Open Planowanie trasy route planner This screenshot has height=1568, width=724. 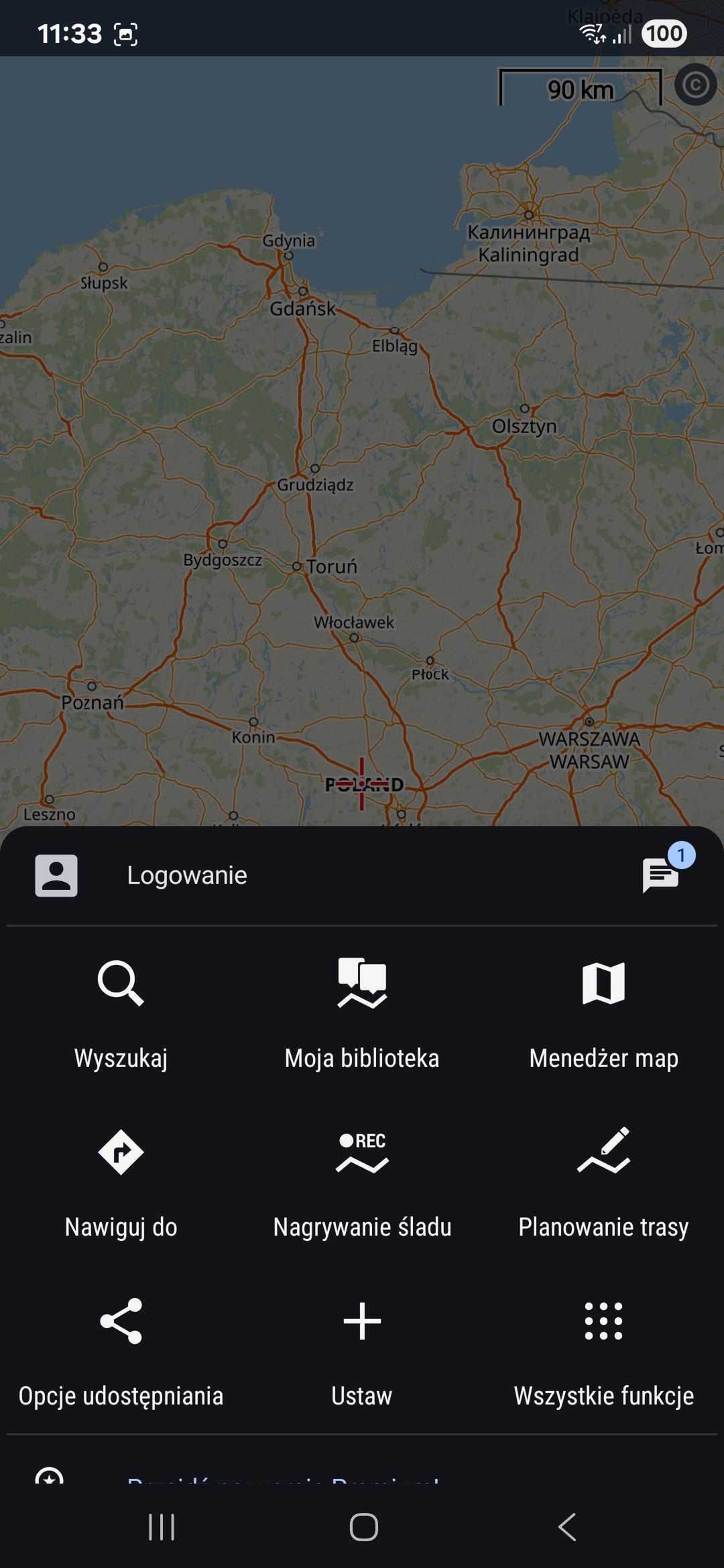click(x=603, y=1173)
